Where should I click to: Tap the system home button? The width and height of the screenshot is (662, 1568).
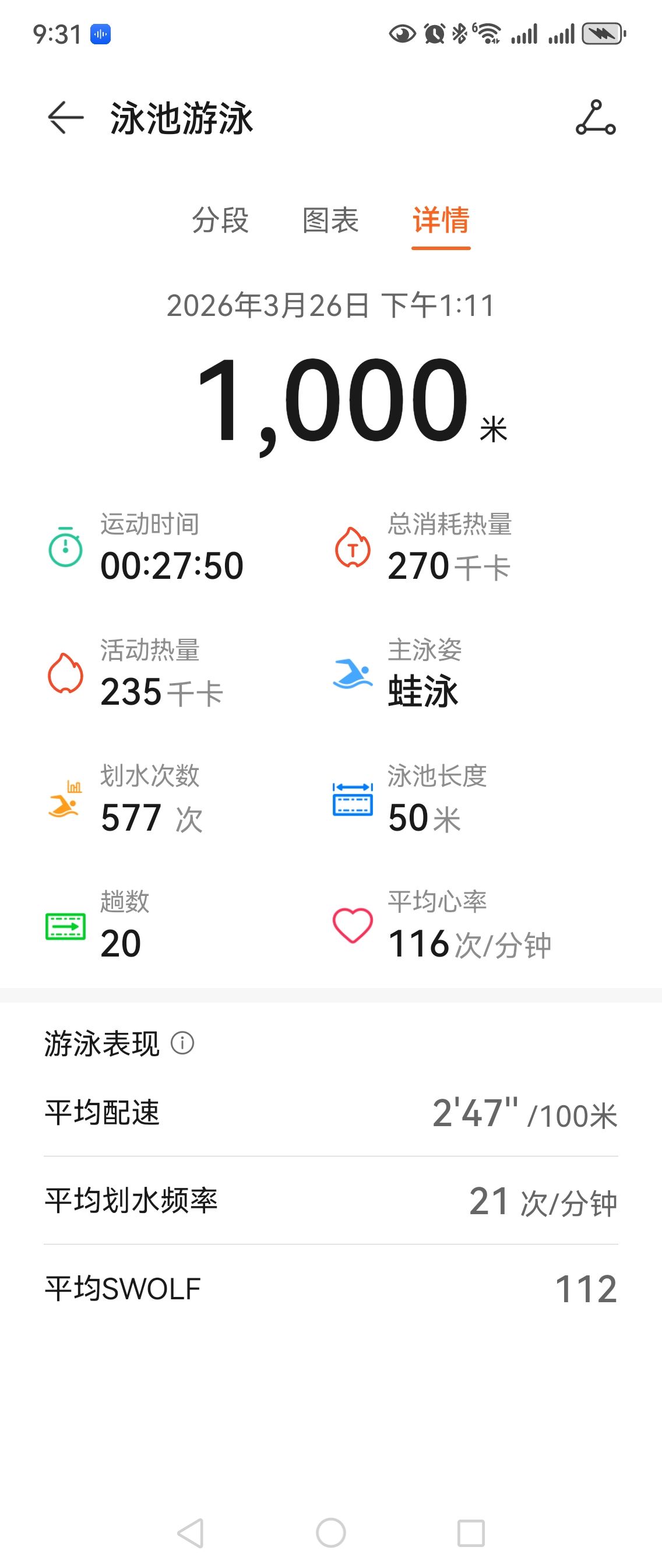(x=330, y=1532)
